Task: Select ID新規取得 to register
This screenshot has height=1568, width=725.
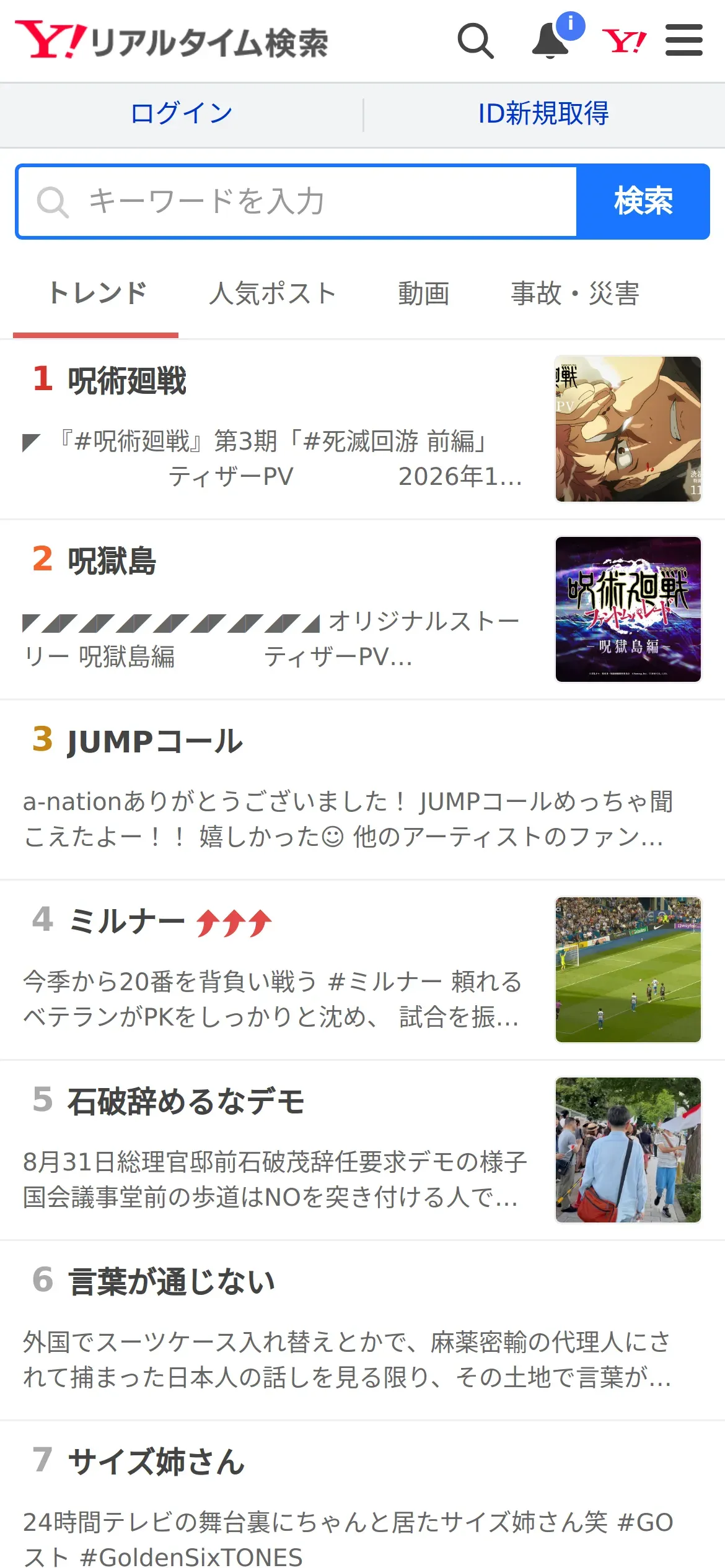Action: (543, 114)
